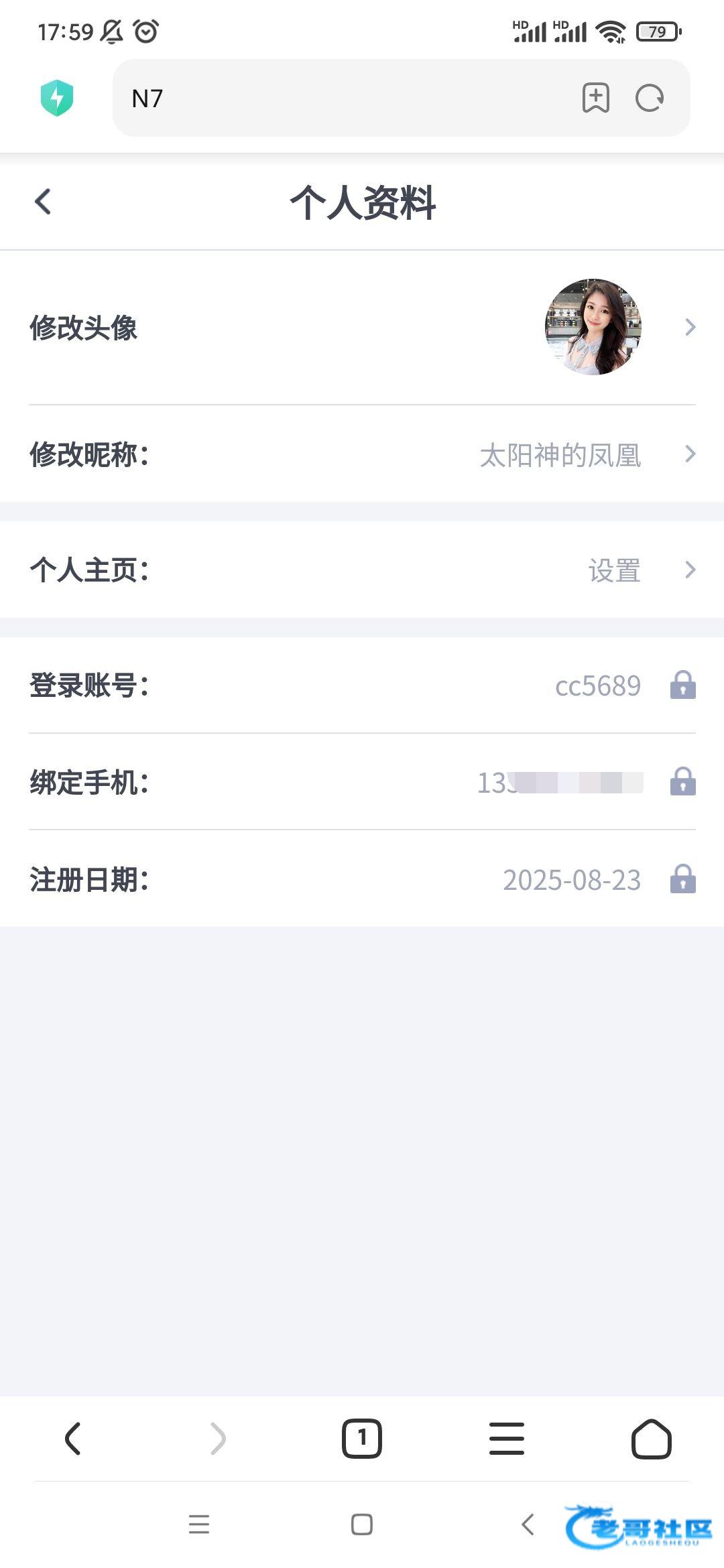
Task: Go to the previous page in the browser
Action: coord(73,1439)
